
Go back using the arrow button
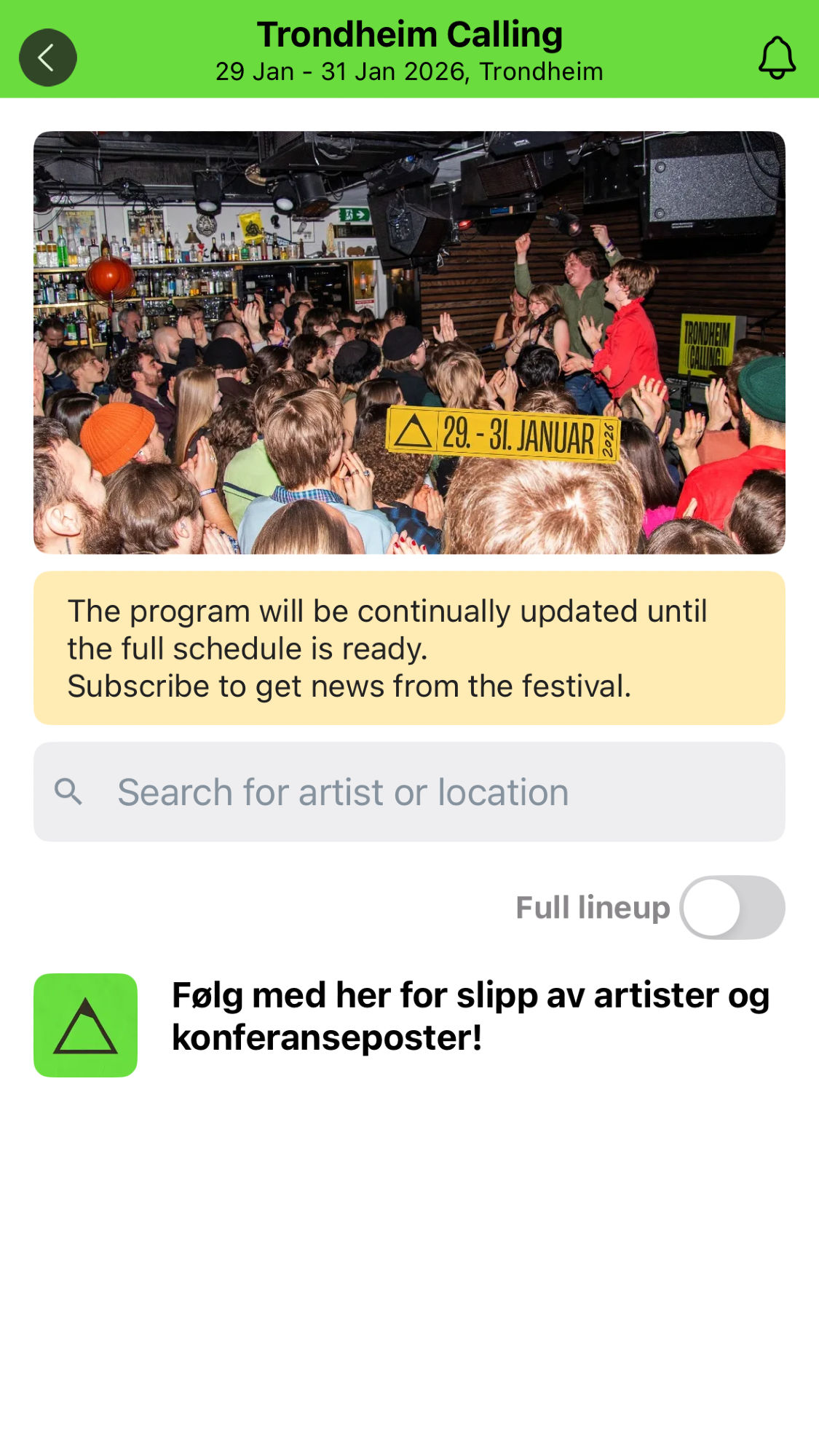[x=48, y=58]
